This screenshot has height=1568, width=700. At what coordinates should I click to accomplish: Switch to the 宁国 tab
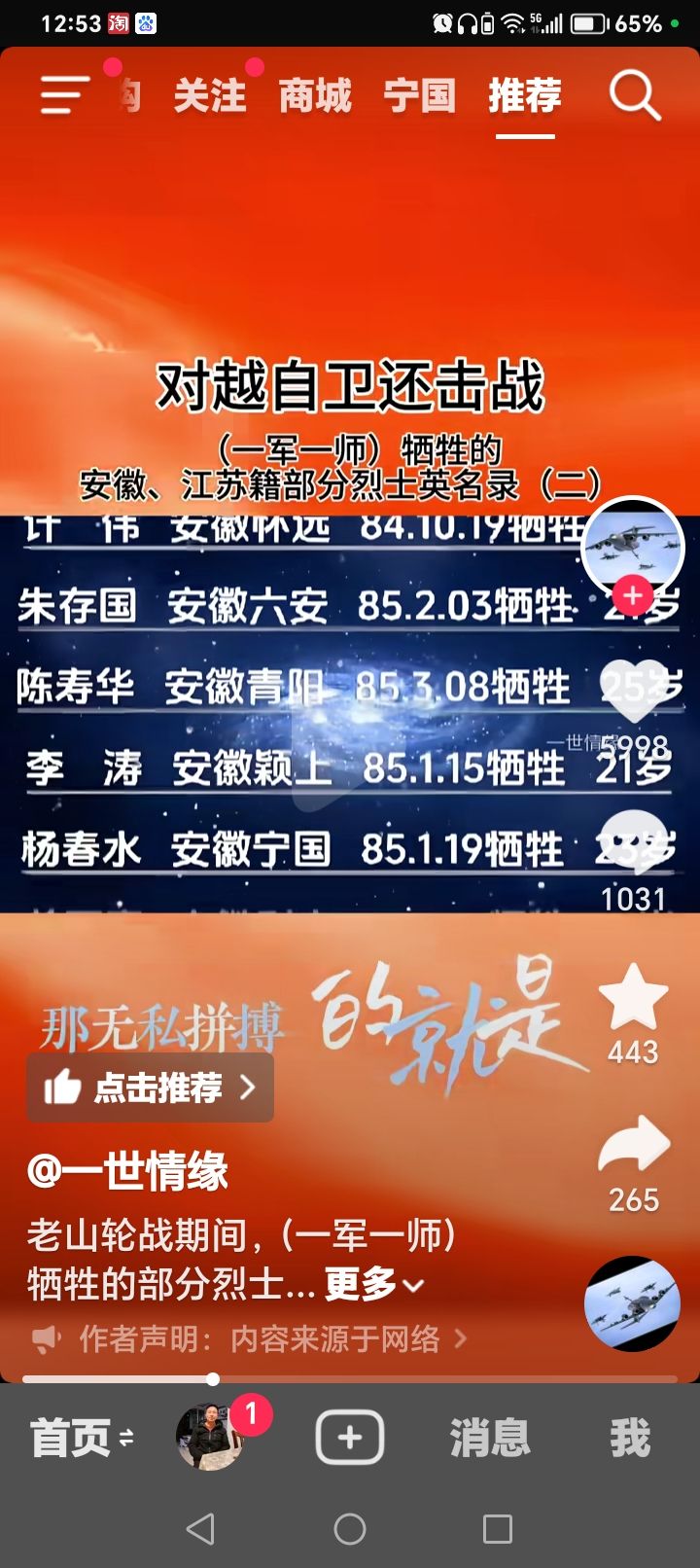420,95
